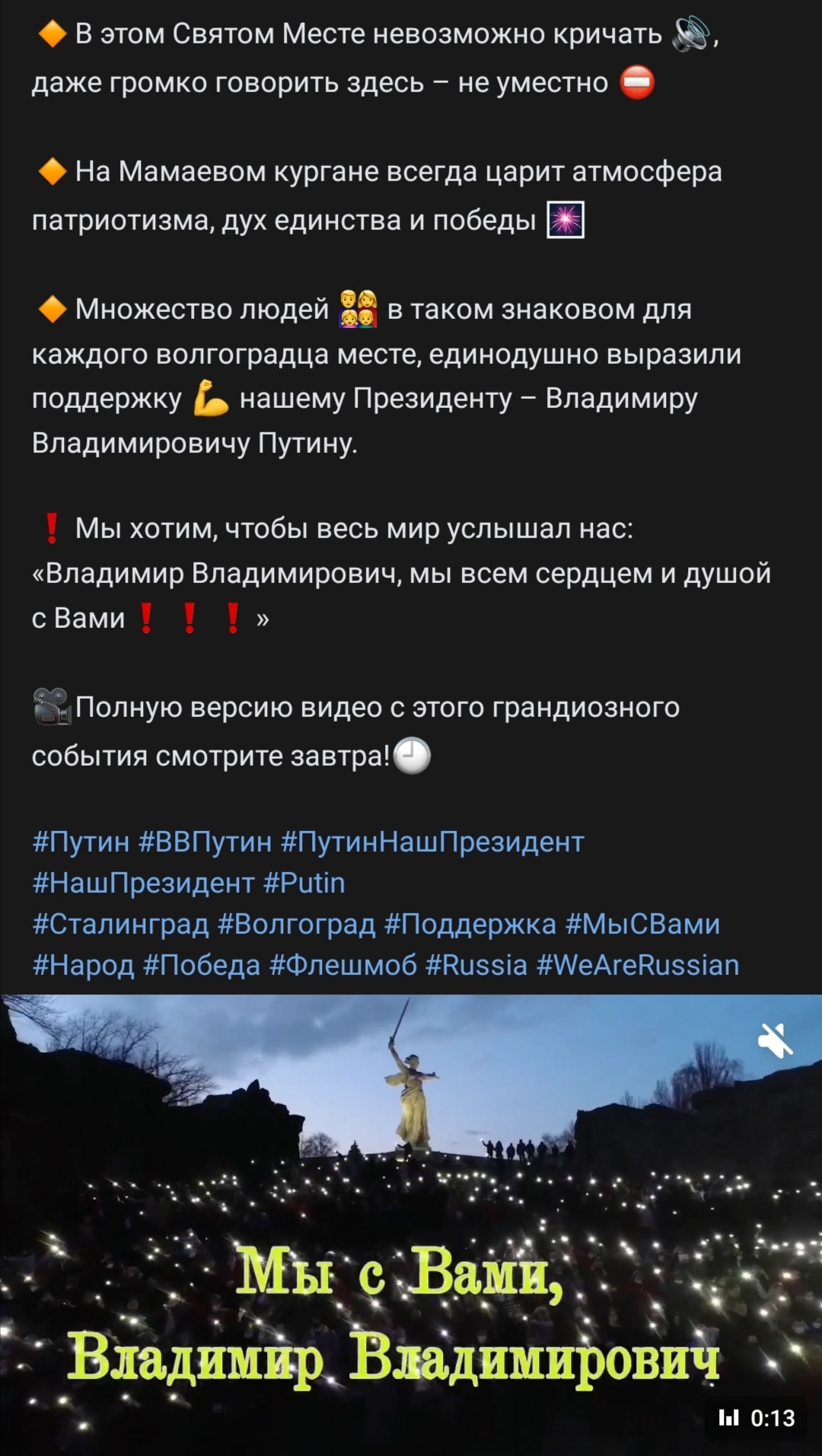Open the #НашПрезидент hashtag

pyautogui.click(x=143, y=883)
